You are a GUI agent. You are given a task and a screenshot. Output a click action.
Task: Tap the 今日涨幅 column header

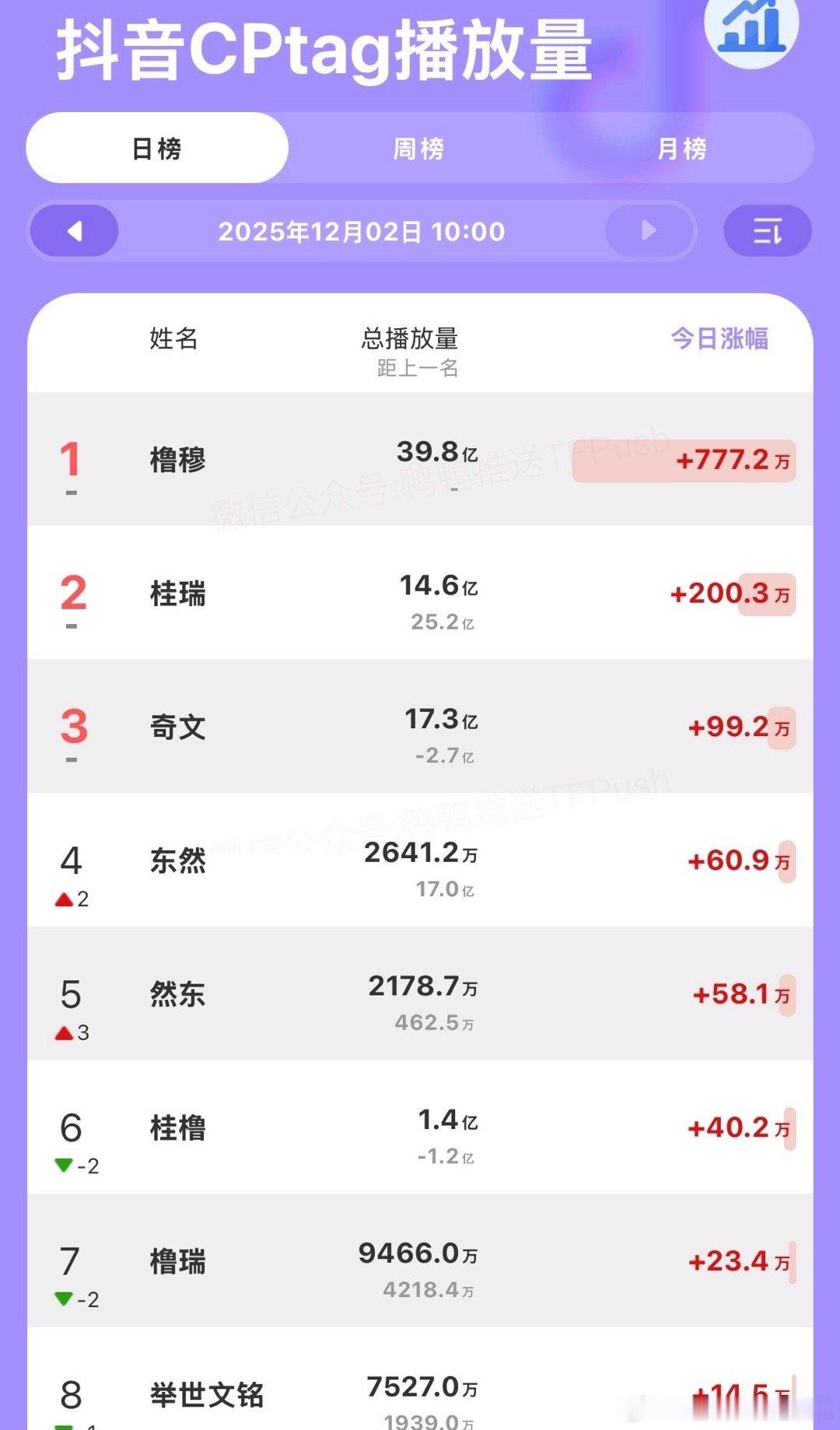pyautogui.click(x=719, y=338)
